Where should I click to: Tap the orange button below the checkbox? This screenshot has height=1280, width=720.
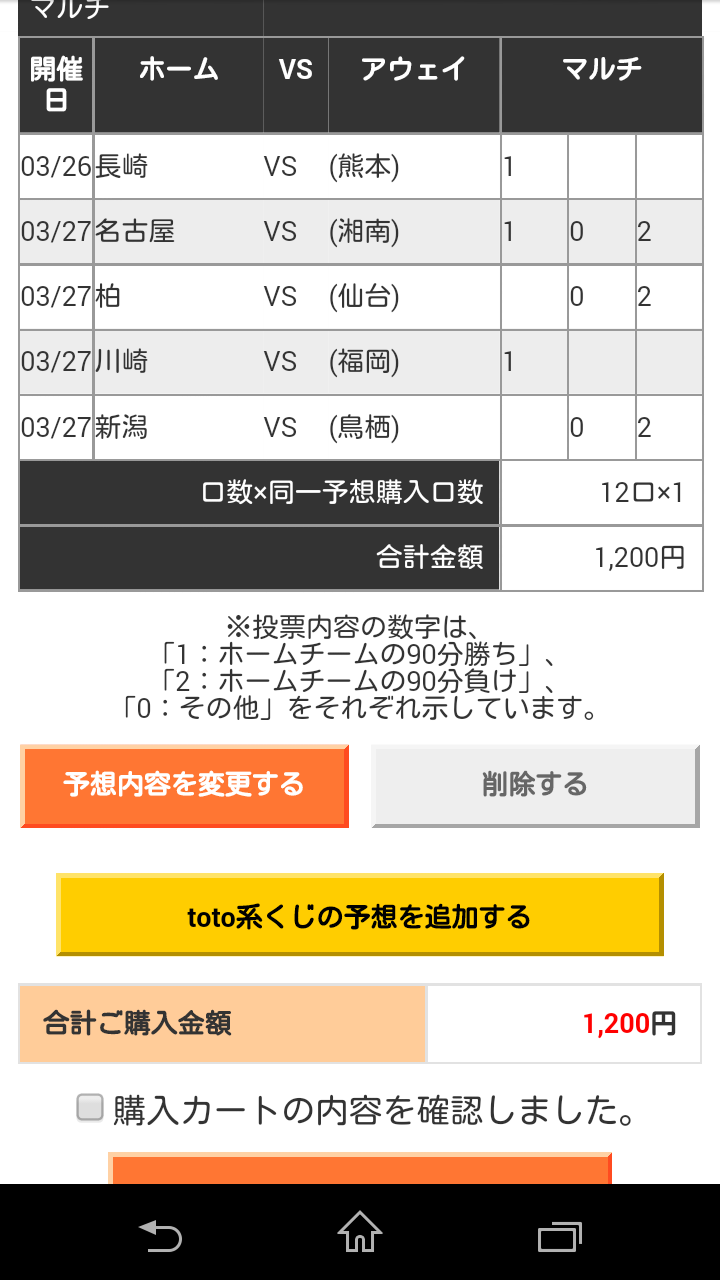coord(359,1169)
